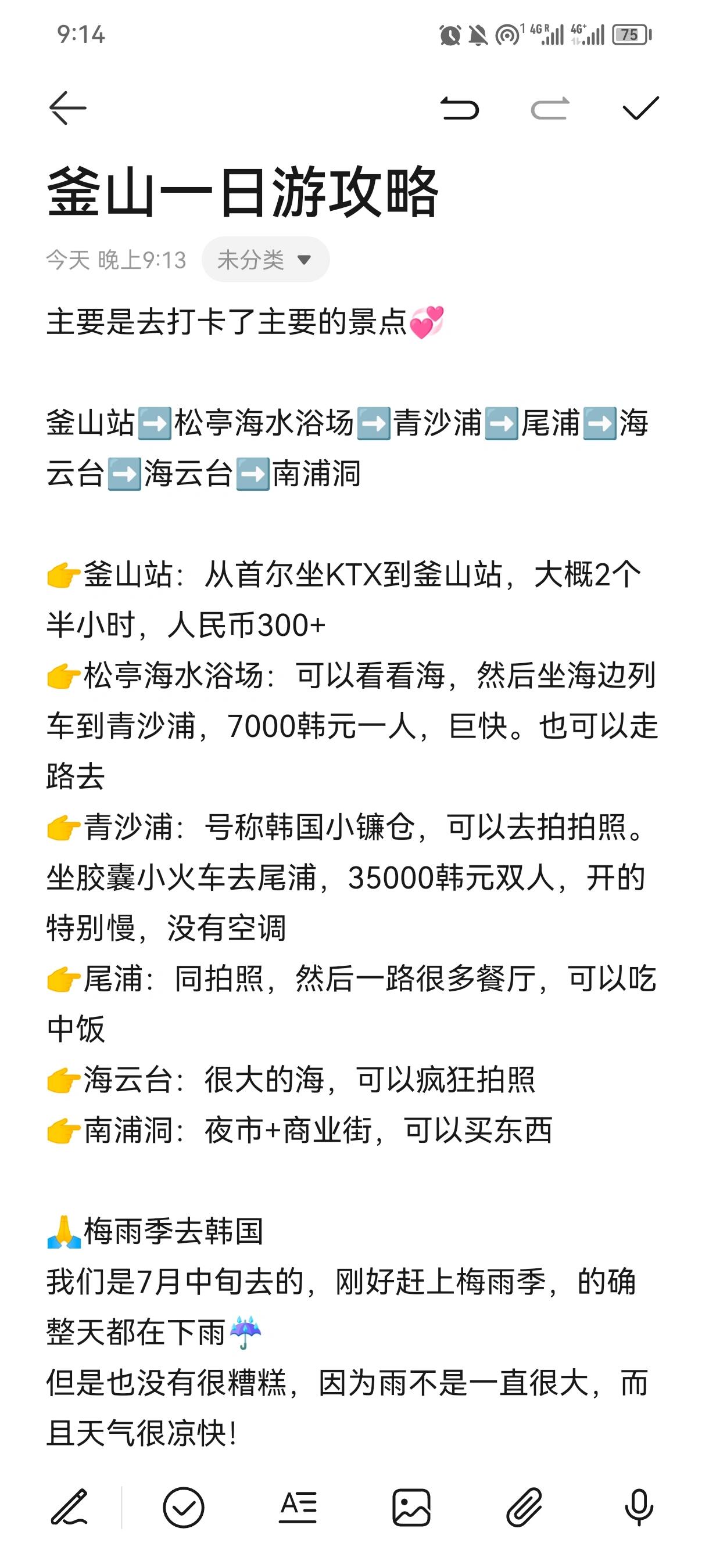Insert an image into the note
The height and width of the screenshot is (1568, 709).
pyautogui.click(x=412, y=1507)
